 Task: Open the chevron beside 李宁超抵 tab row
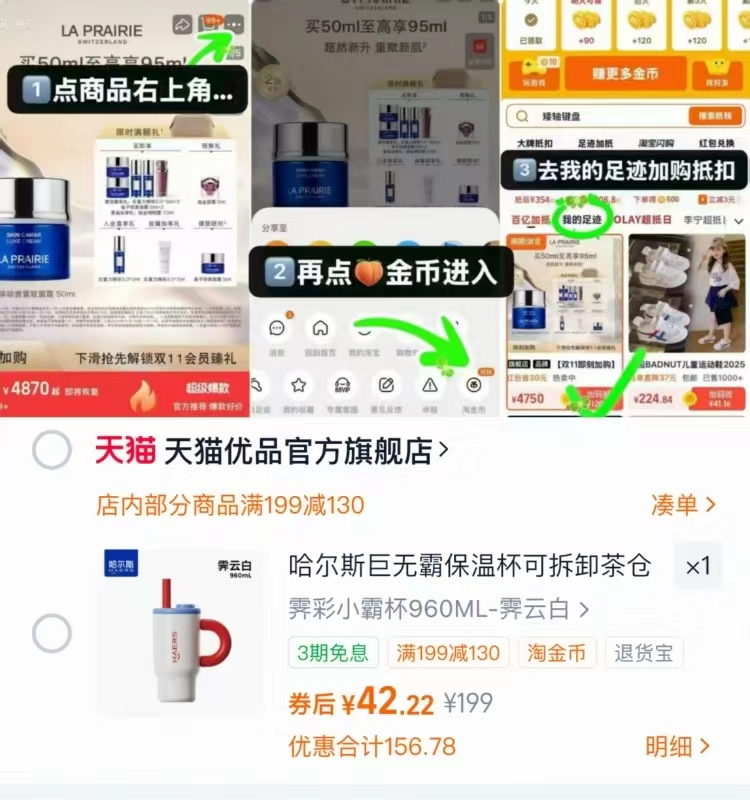tap(737, 220)
